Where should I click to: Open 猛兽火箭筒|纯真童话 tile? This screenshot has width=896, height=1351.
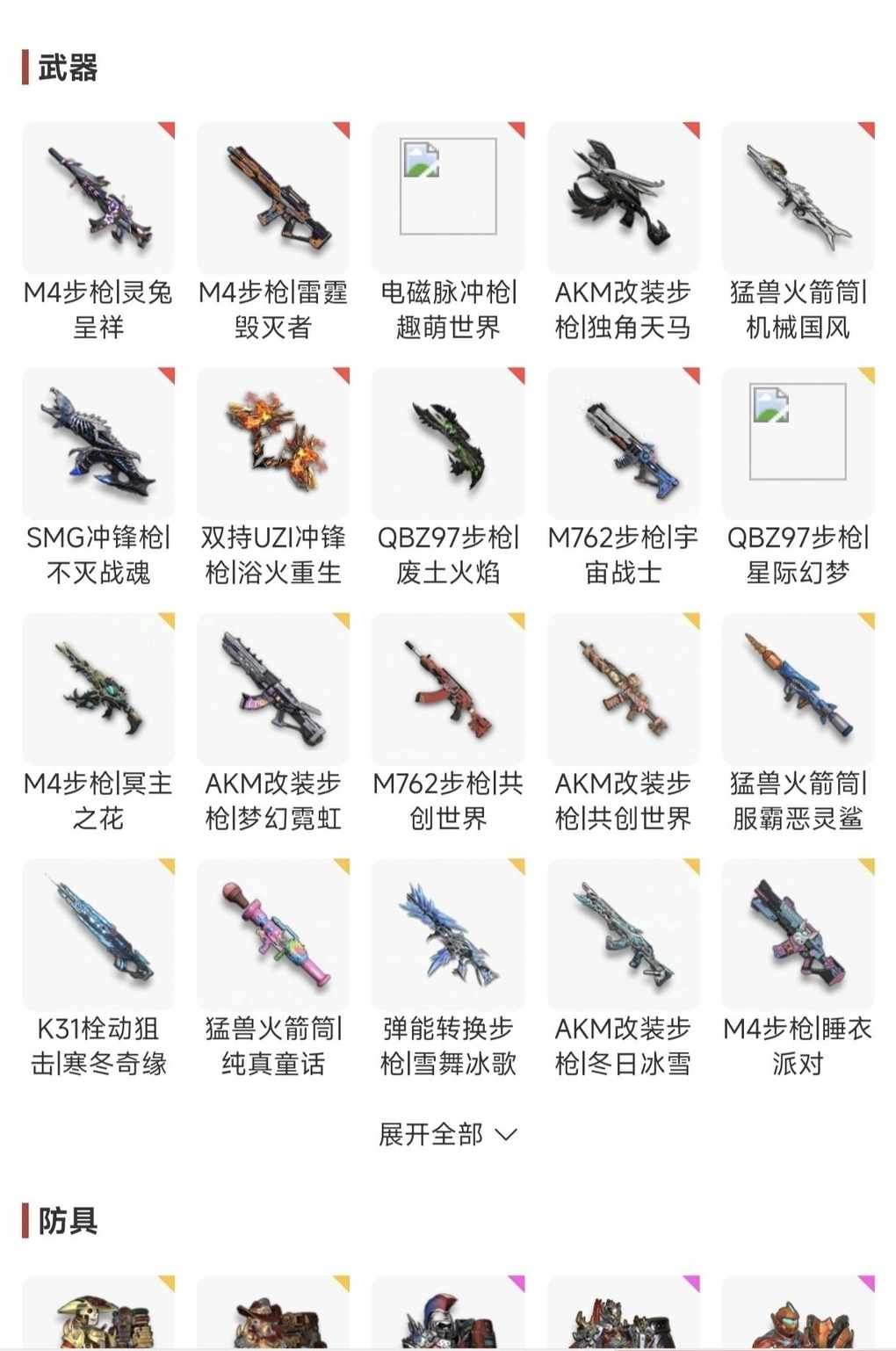tap(273, 935)
